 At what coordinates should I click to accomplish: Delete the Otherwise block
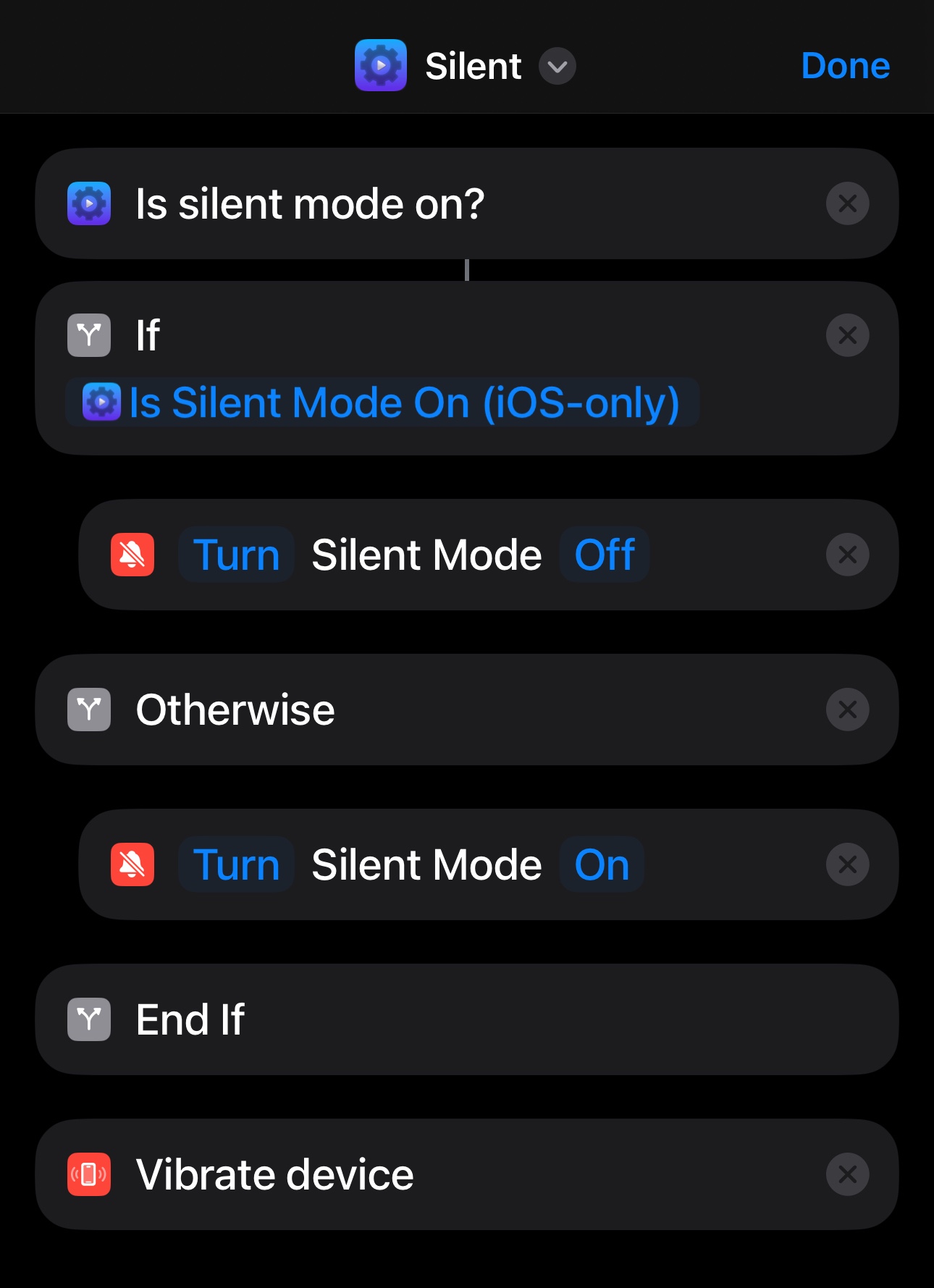pos(847,710)
